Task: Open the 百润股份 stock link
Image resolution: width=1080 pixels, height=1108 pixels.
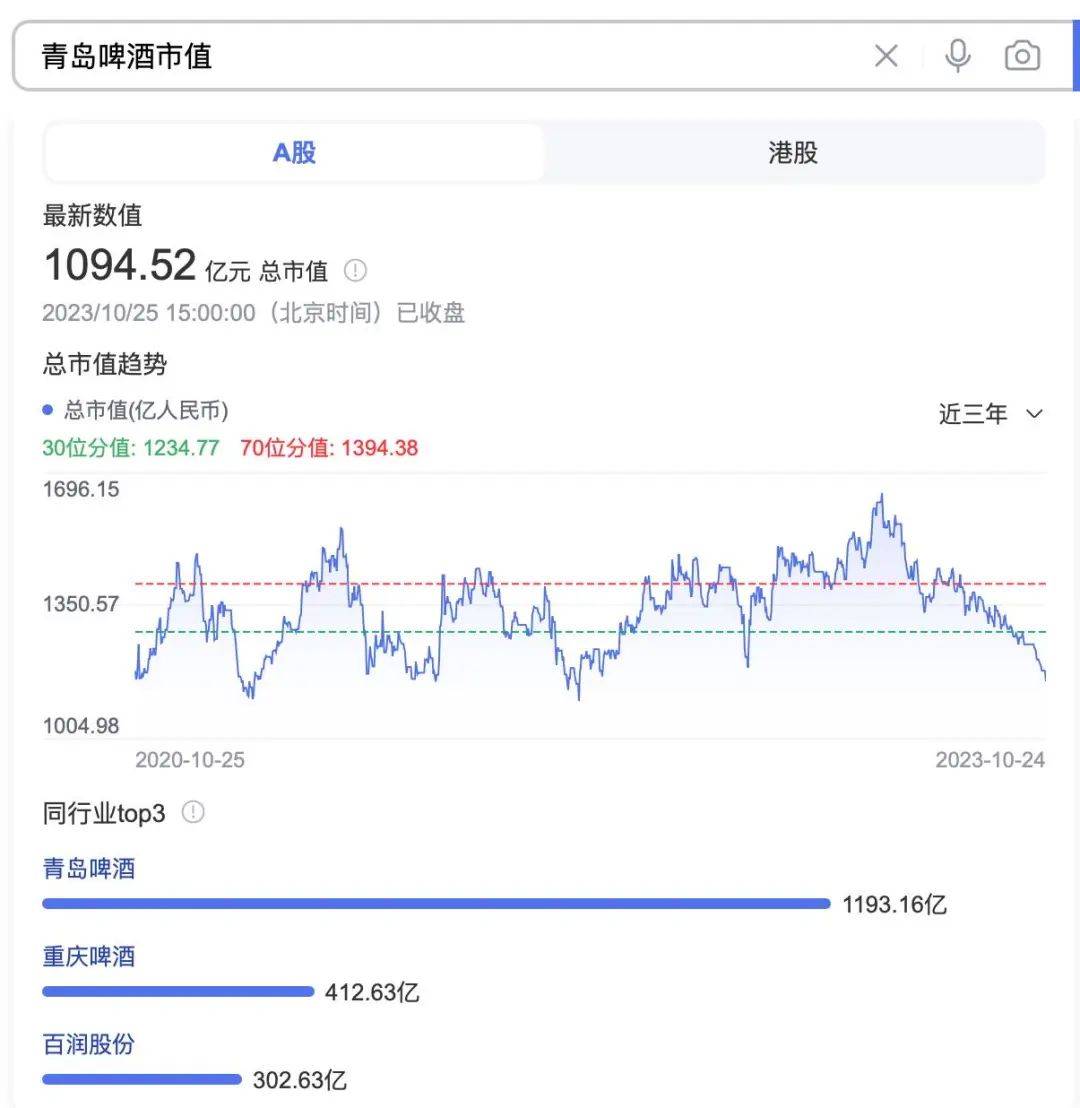Action: (x=89, y=1045)
